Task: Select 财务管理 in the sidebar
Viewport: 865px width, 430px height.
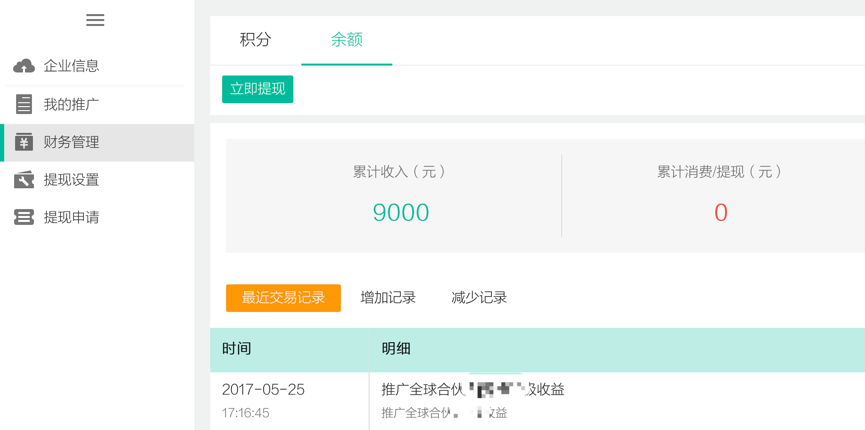Action: click(x=70, y=142)
